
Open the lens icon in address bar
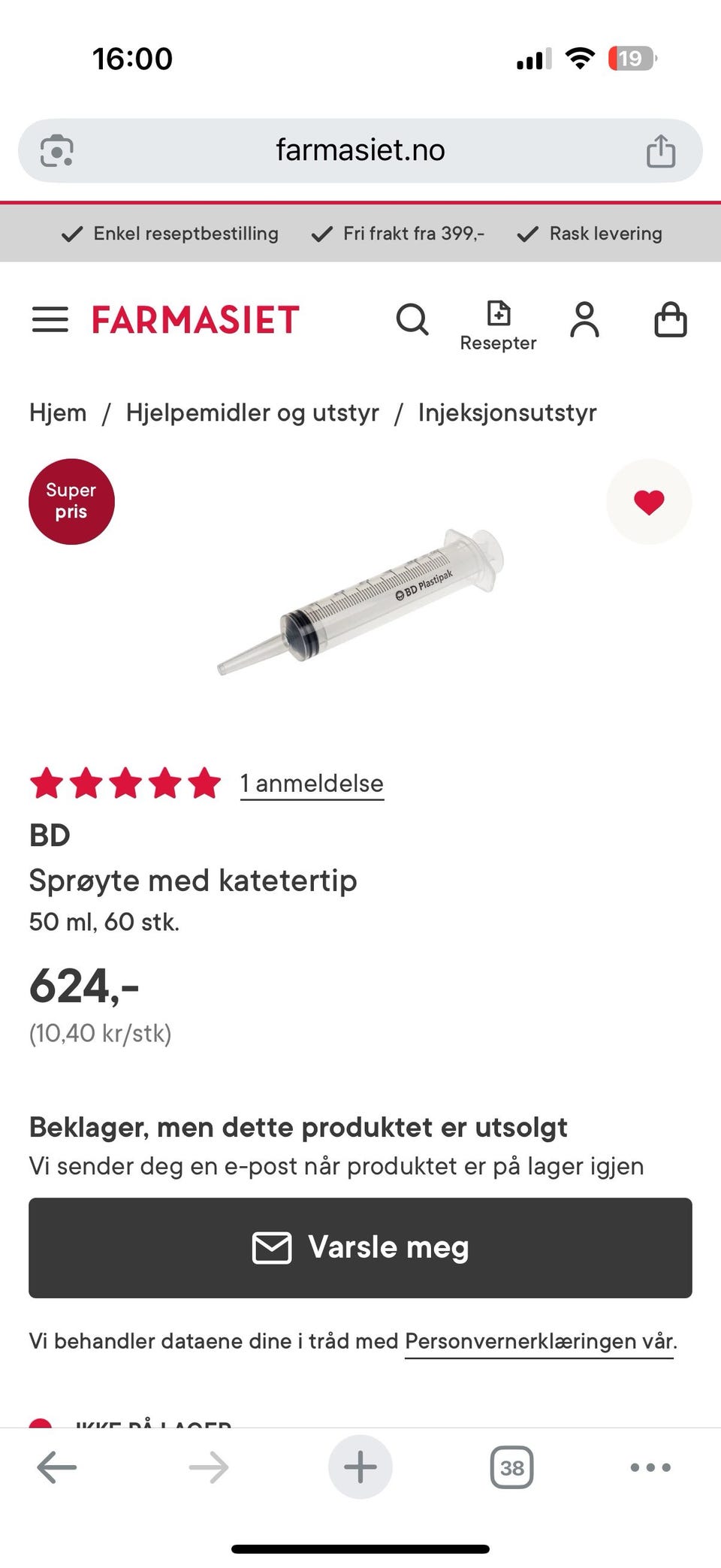tap(57, 150)
